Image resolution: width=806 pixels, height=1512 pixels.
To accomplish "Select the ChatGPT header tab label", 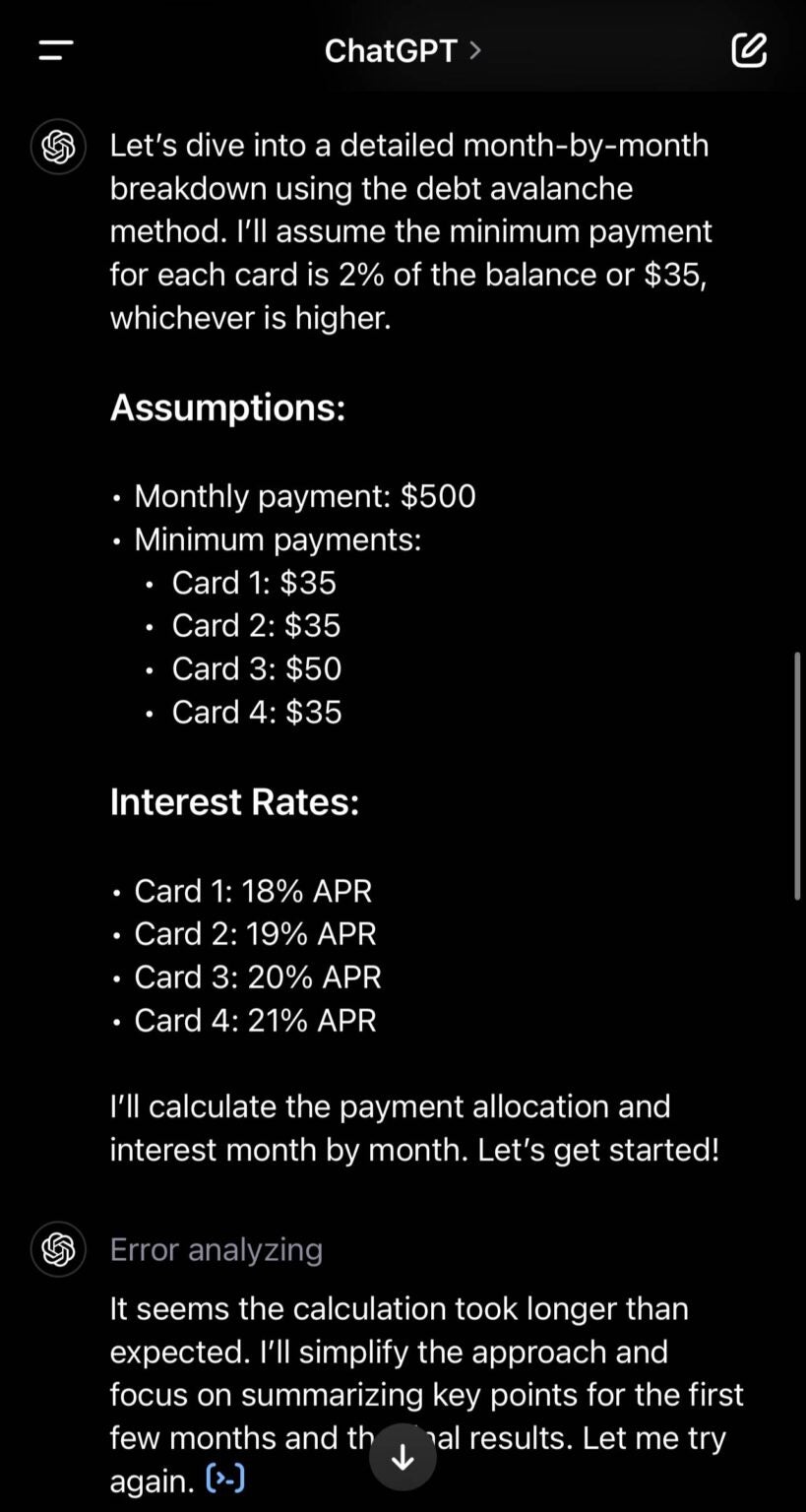I will tap(391, 50).
